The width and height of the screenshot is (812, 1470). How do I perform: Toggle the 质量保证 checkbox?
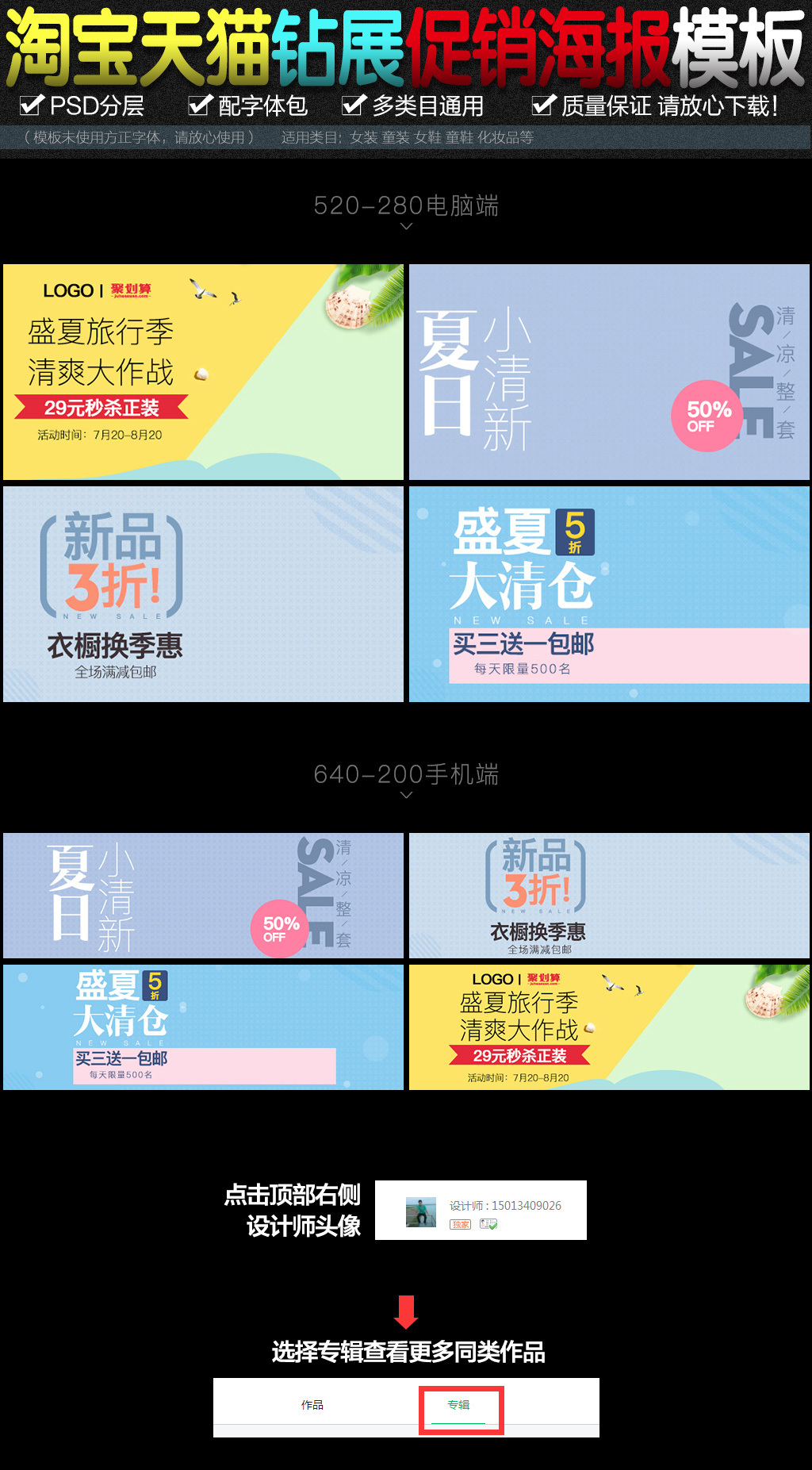point(542,103)
